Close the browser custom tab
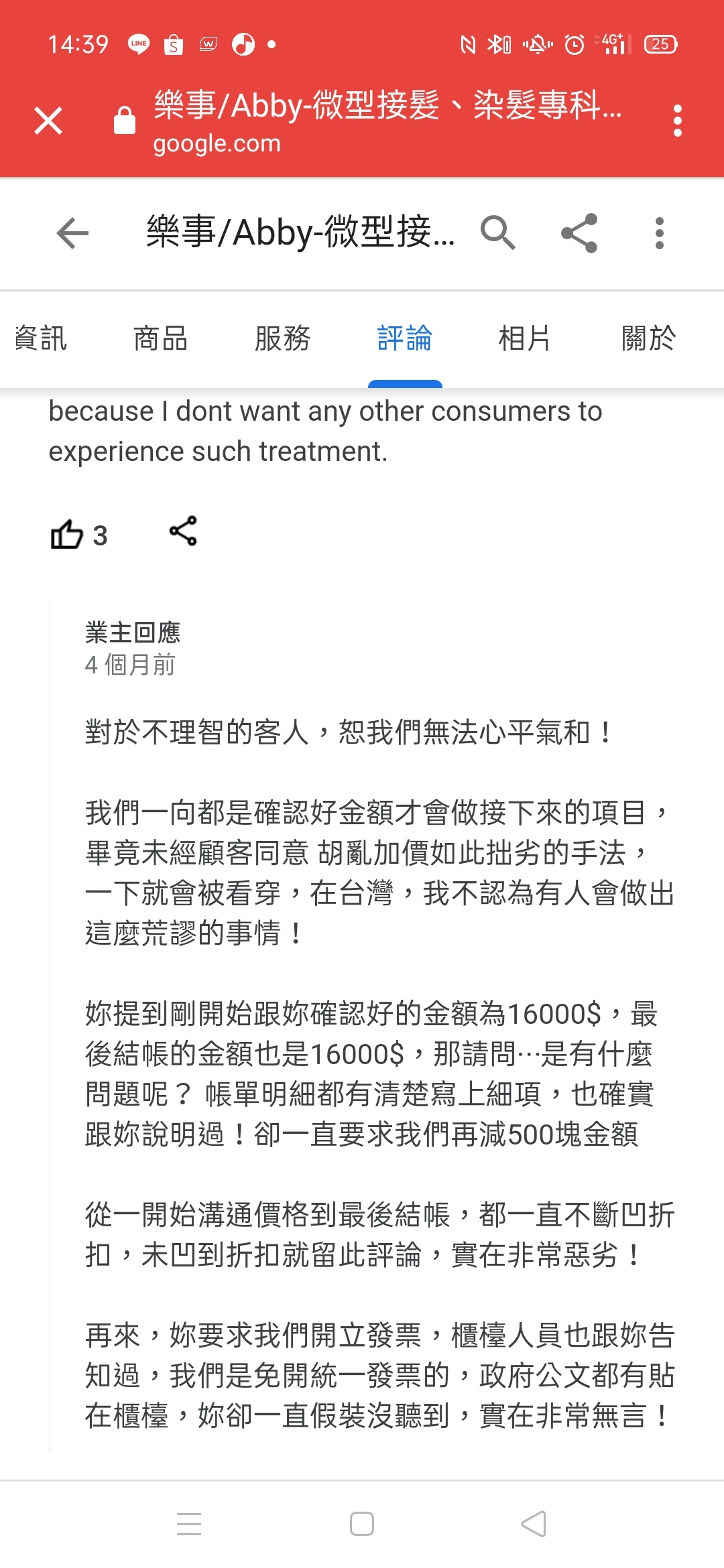724x1568 pixels. click(48, 121)
